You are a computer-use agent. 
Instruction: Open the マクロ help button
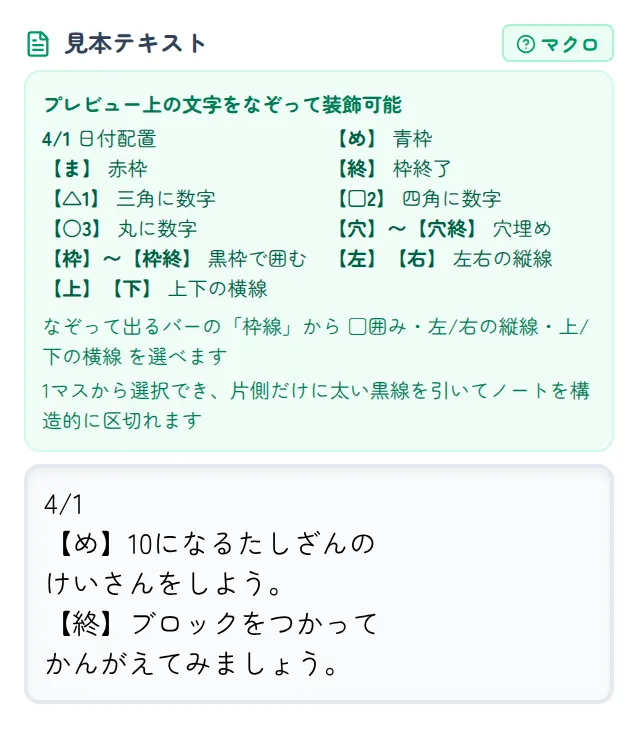pyautogui.click(x=557, y=43)
